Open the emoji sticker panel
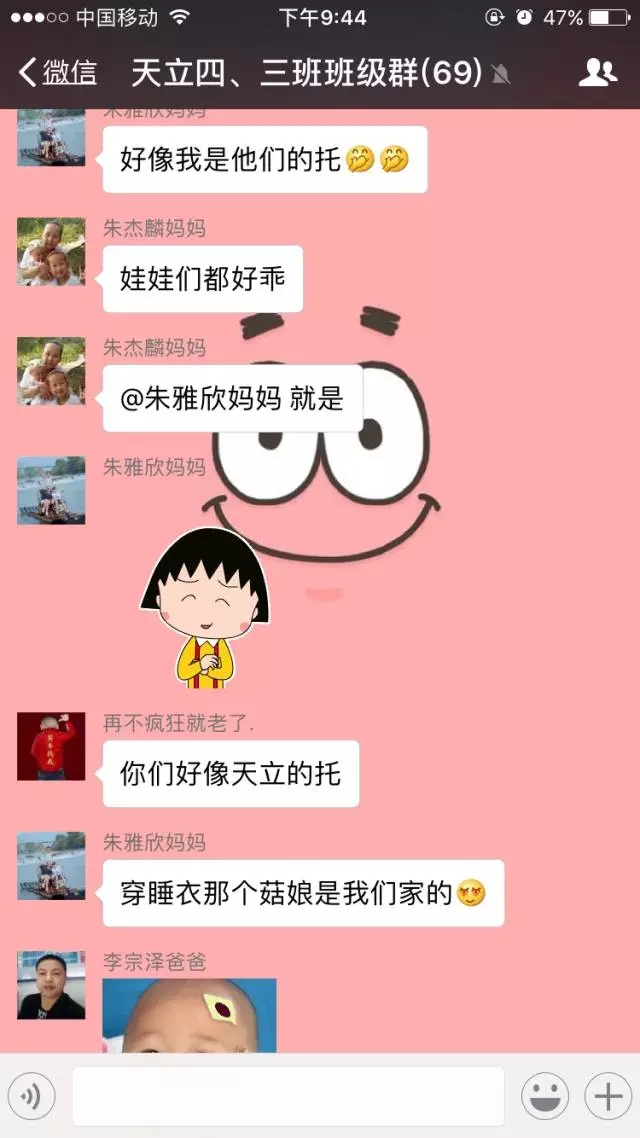This screenshot has height=1138, width=640. [545, 1097]
